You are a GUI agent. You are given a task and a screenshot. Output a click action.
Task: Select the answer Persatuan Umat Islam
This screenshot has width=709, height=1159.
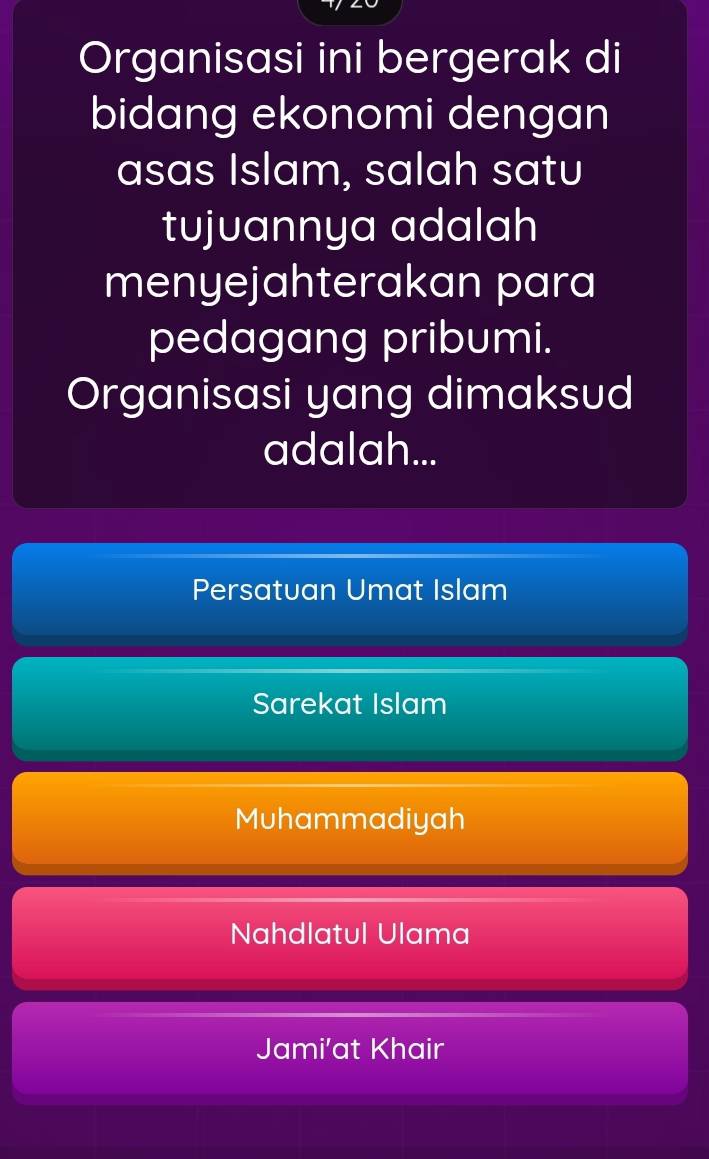350,590
